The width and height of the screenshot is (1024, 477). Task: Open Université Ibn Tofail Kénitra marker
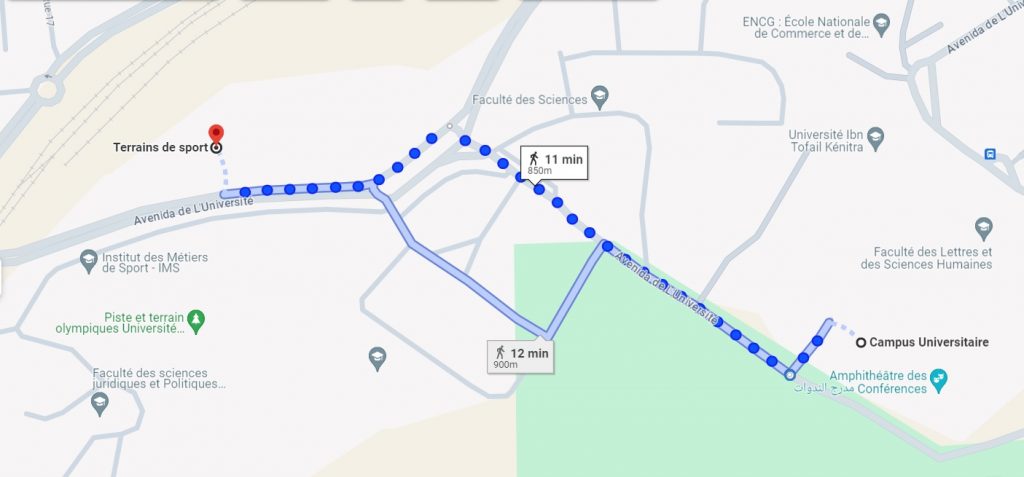click(x=876, y=136)
